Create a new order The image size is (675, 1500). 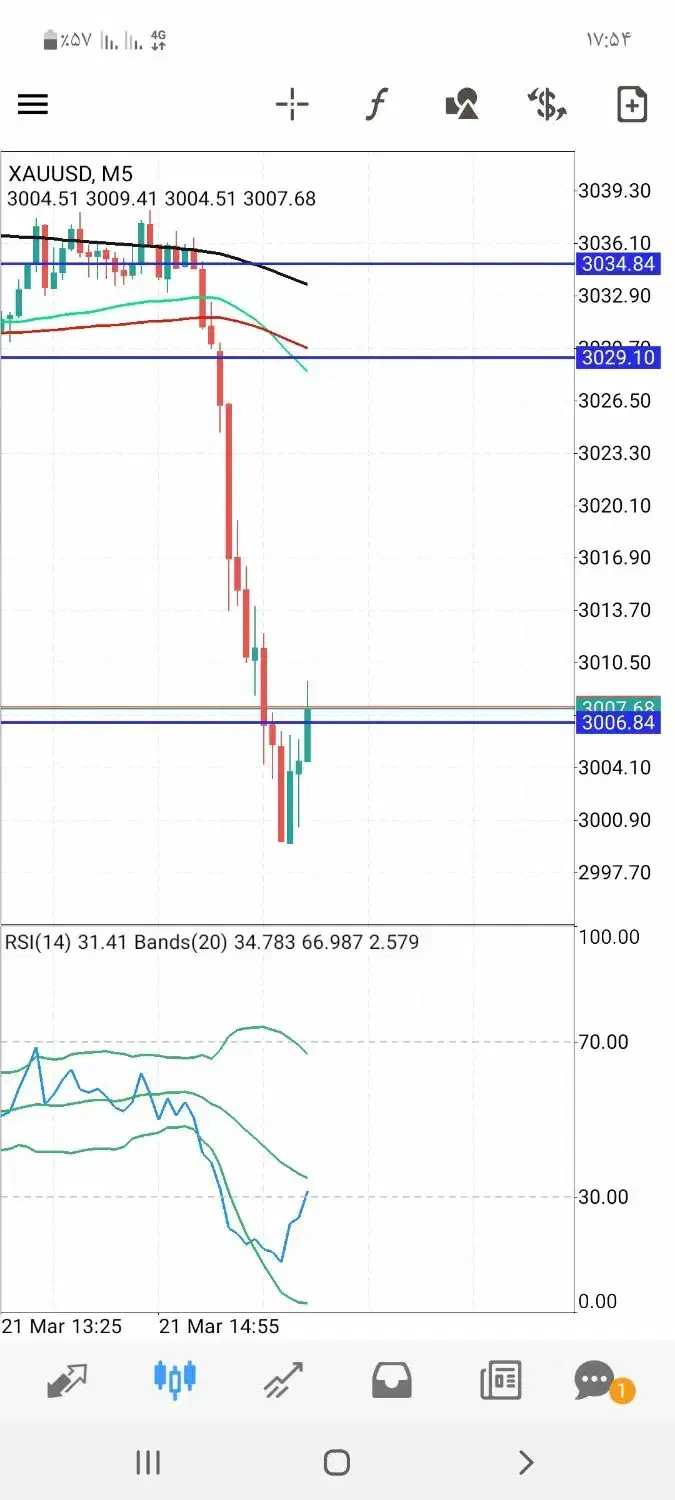(x=632, y=104)
